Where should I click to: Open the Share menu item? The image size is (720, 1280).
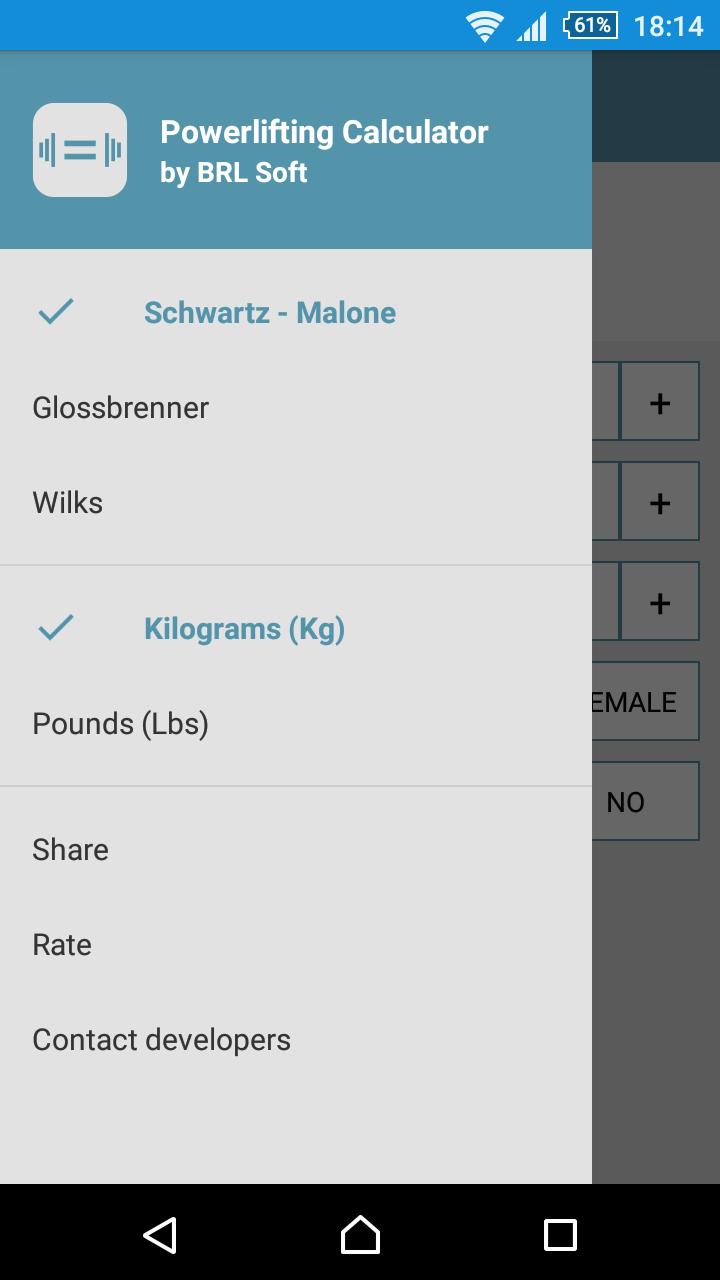click(x=70, y=849)
